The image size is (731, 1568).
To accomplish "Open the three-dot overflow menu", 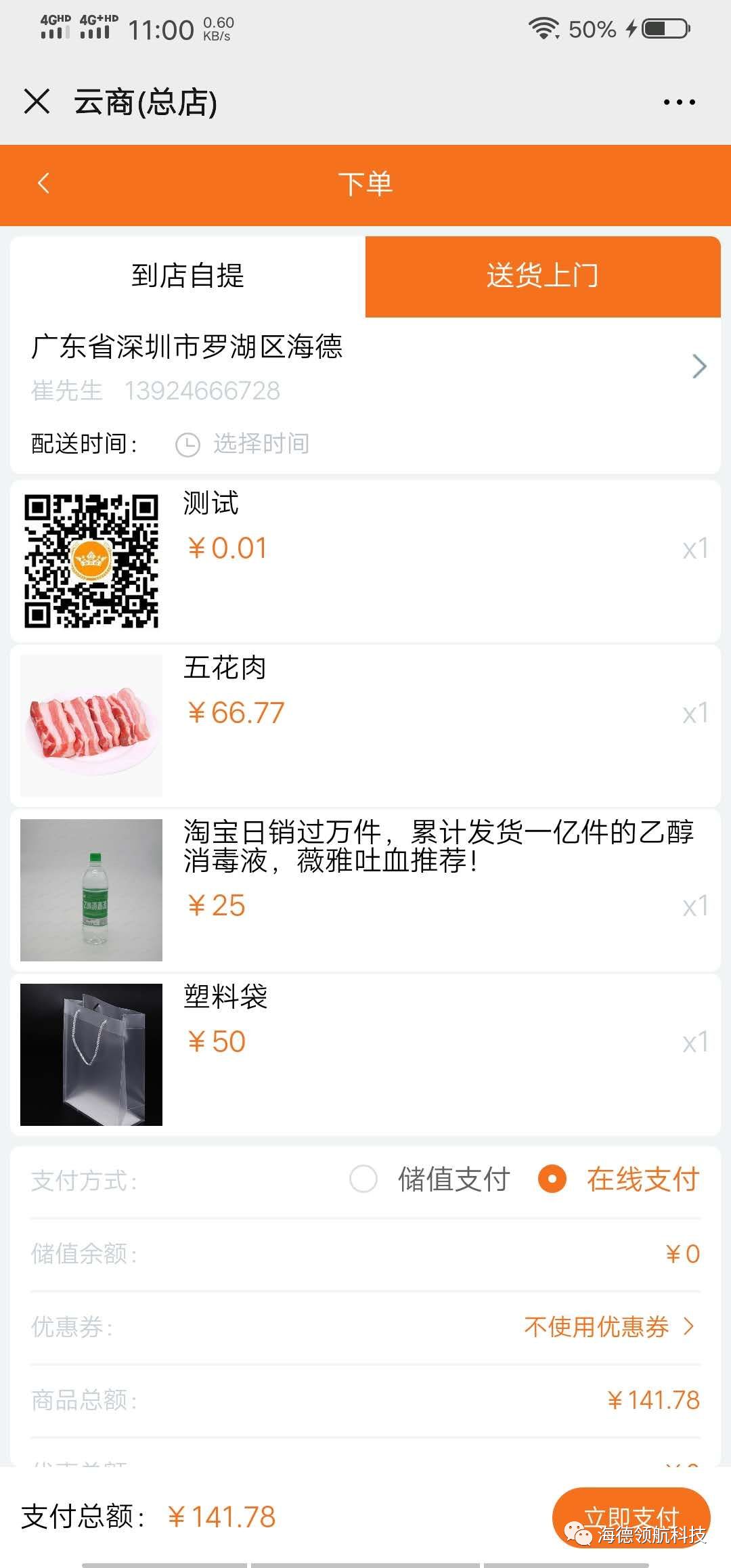I will click(679, 102).
